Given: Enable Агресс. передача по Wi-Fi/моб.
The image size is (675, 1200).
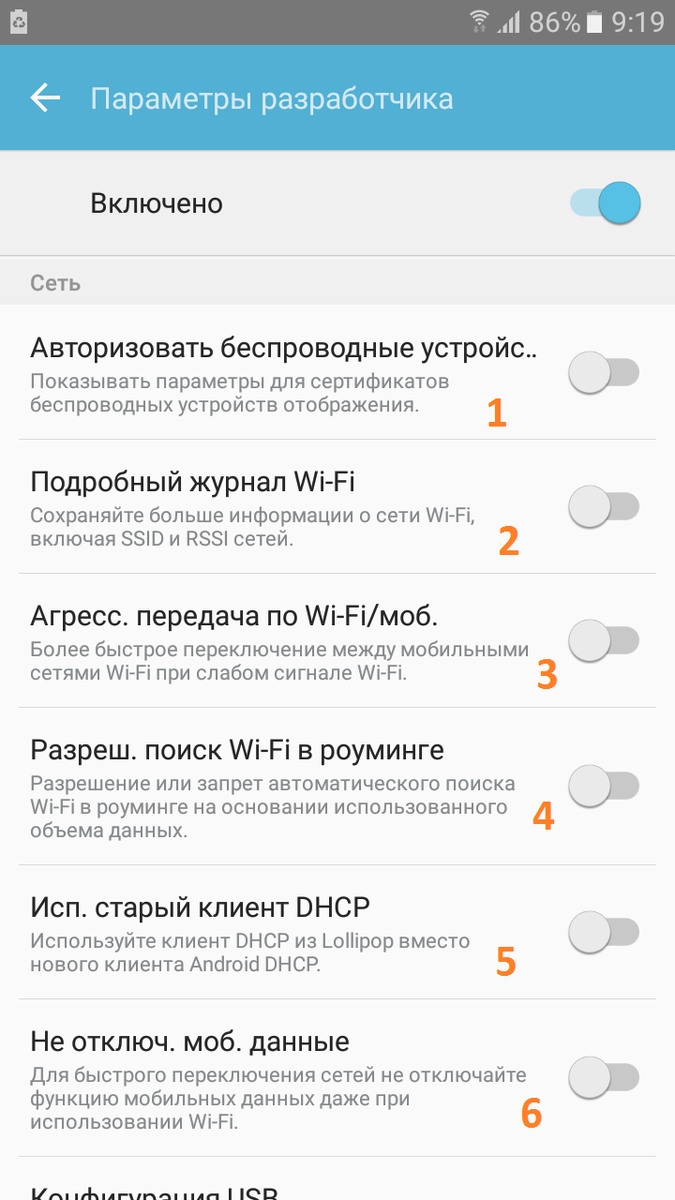Looking at the screenshot, I should [x=603, y=640].
